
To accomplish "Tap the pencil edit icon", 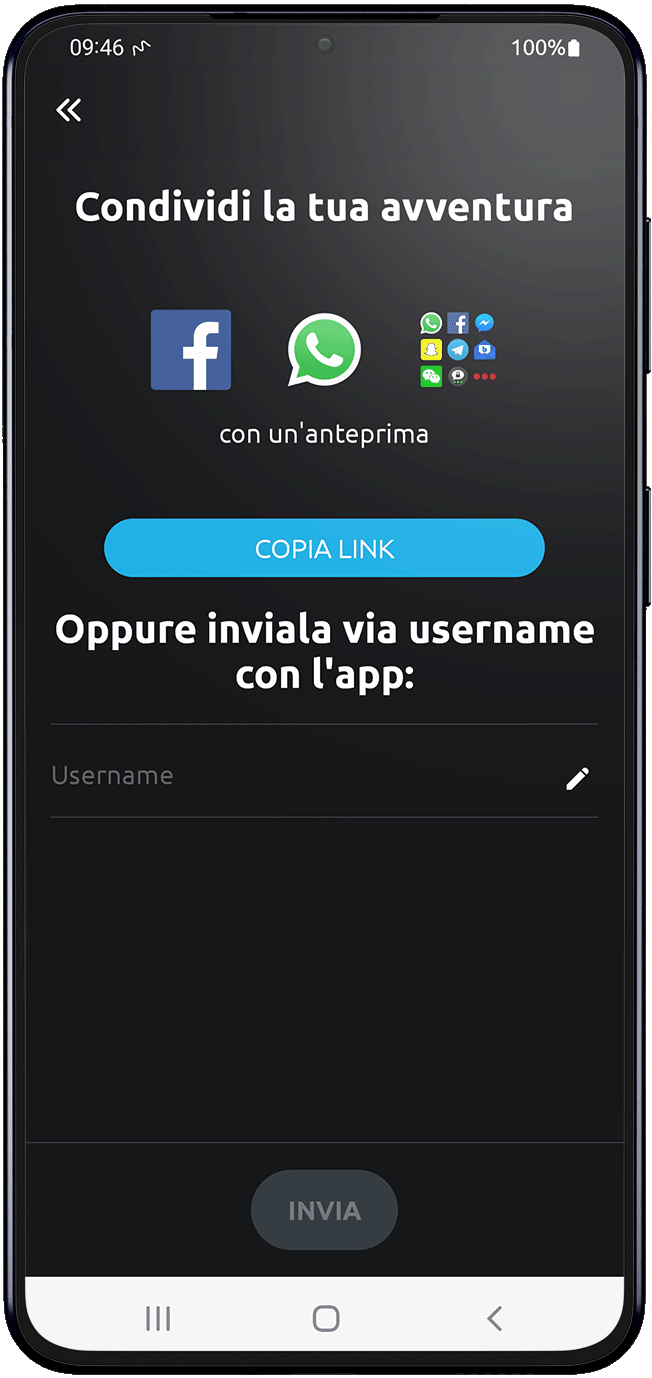I will point(577,778).
